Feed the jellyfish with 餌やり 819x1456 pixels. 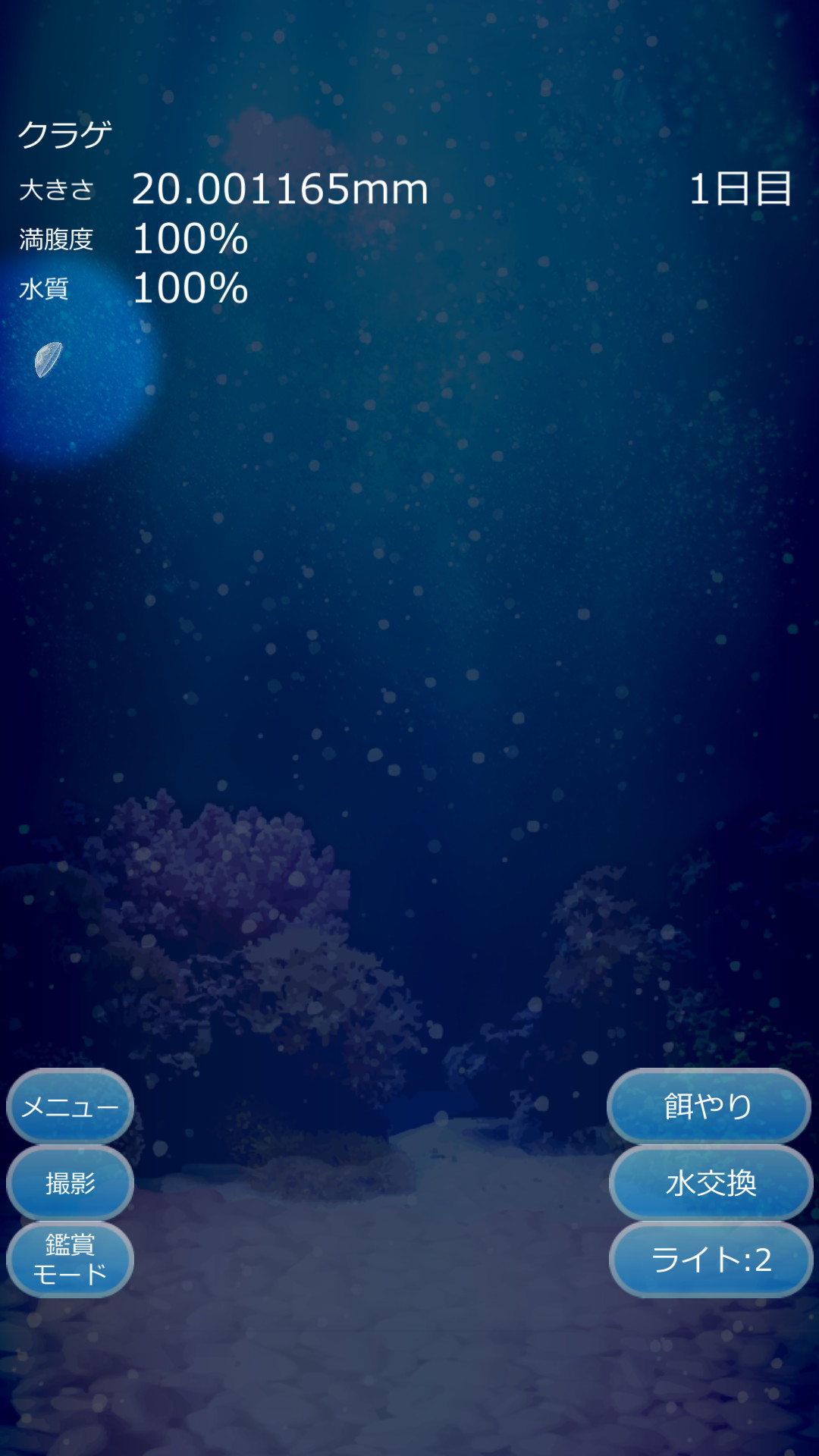(x=709, y=1106)
